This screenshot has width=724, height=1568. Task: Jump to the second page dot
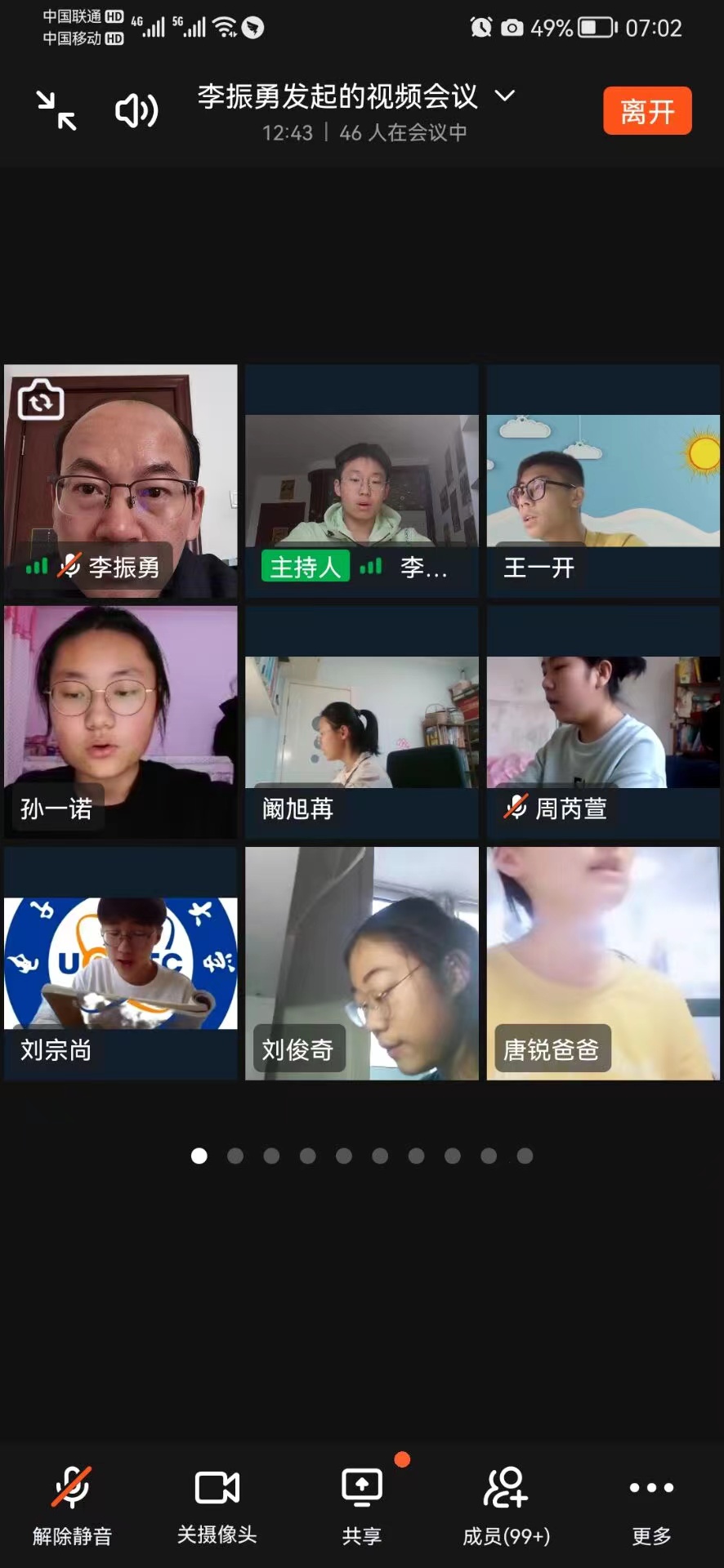click(235, 1156)
